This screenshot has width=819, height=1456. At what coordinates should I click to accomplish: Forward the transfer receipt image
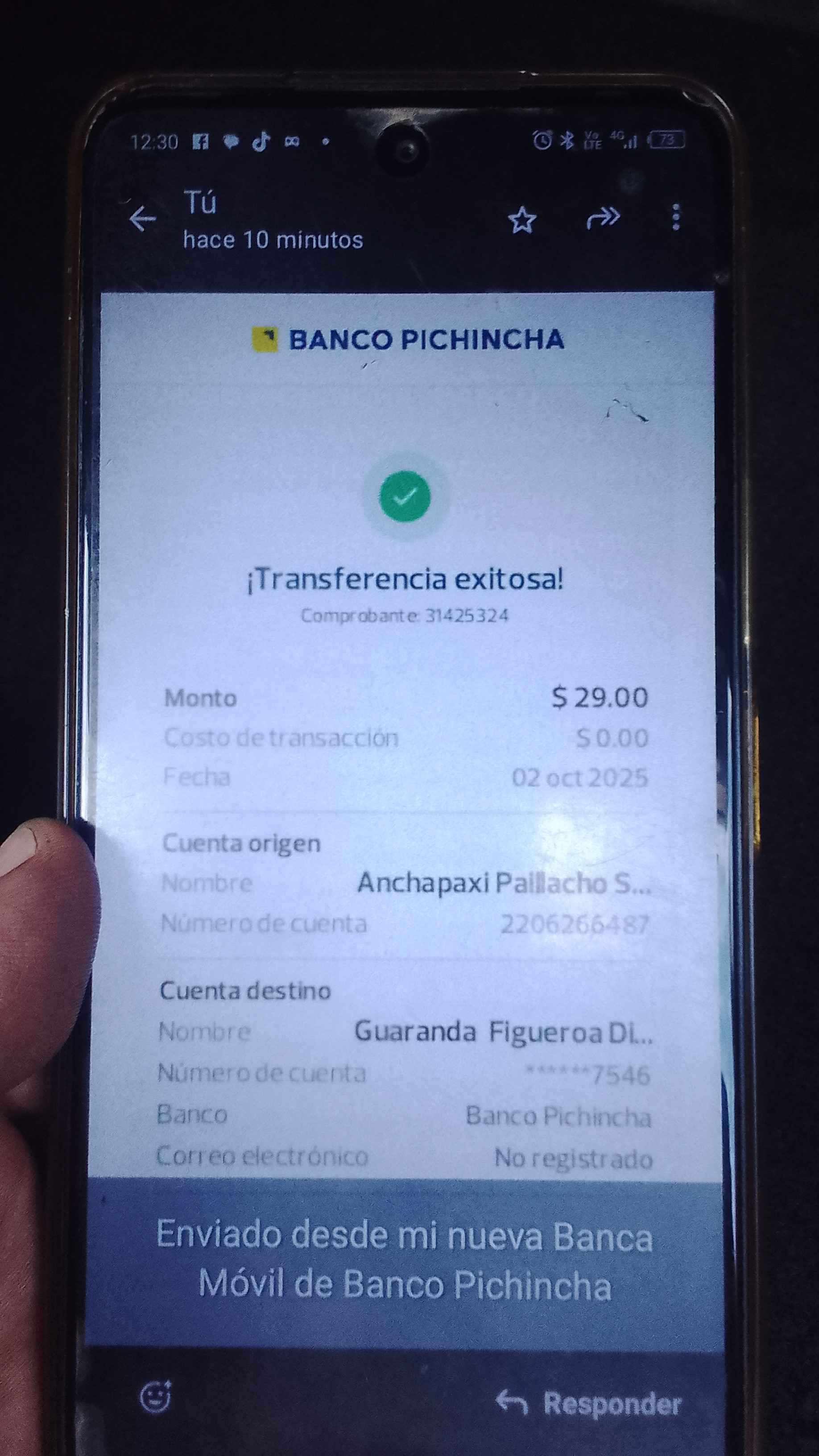point(603,218)
